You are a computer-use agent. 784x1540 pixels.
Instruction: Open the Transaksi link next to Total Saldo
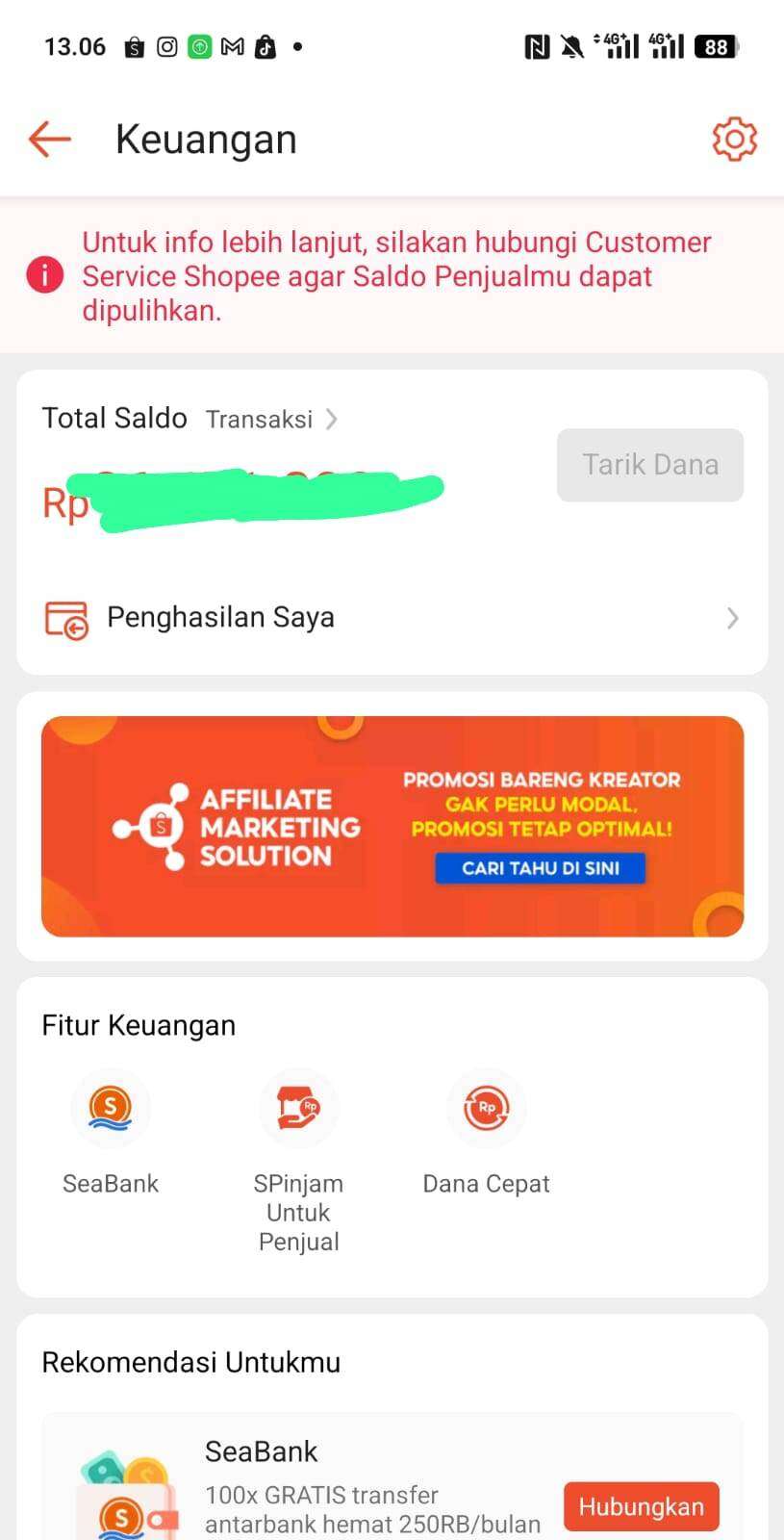pos(271,420)
